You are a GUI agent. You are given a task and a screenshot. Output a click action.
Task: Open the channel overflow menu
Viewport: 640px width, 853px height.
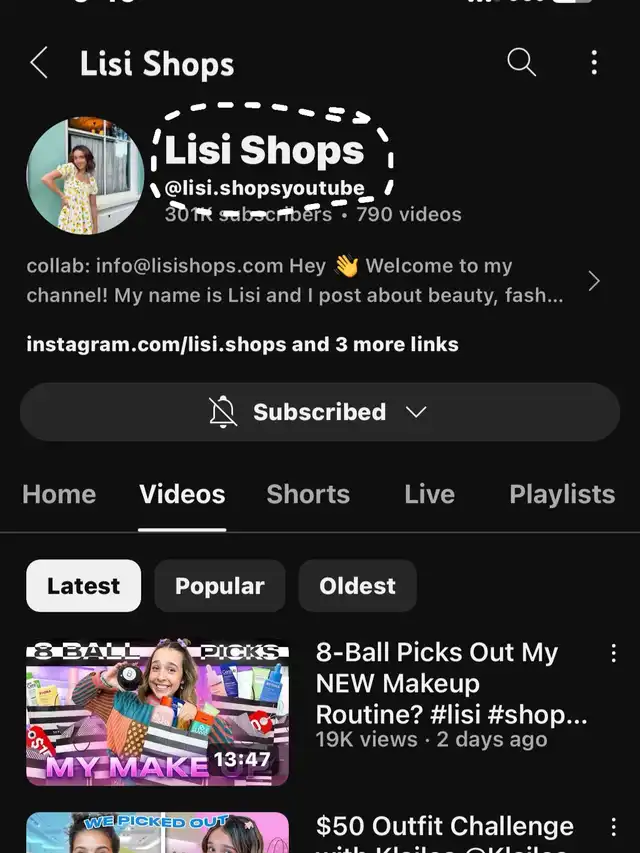(x=594, y=63)
